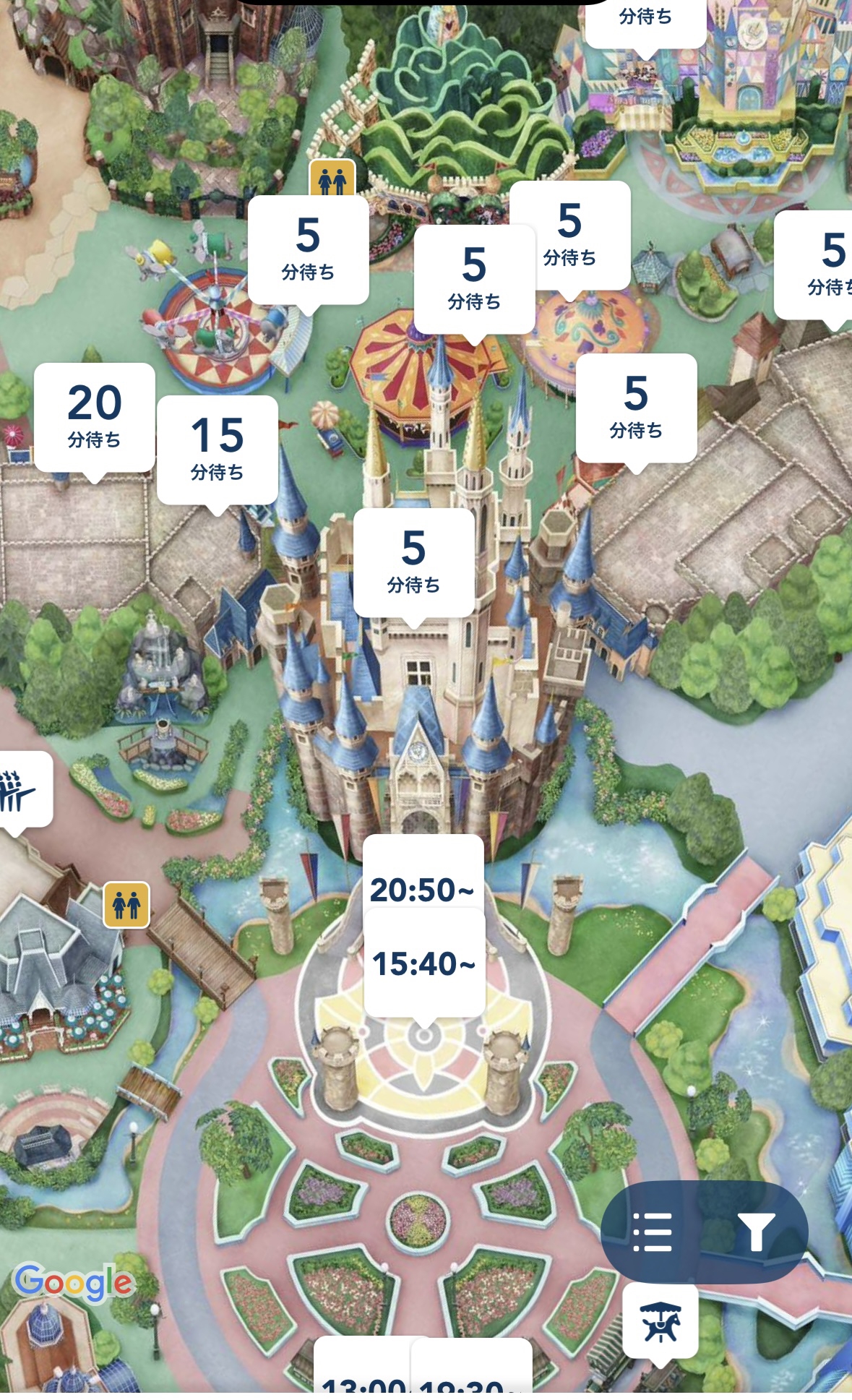Open the parade crowd icon marker
This screenshot has width=852, height=1400.
click(22, 789)
